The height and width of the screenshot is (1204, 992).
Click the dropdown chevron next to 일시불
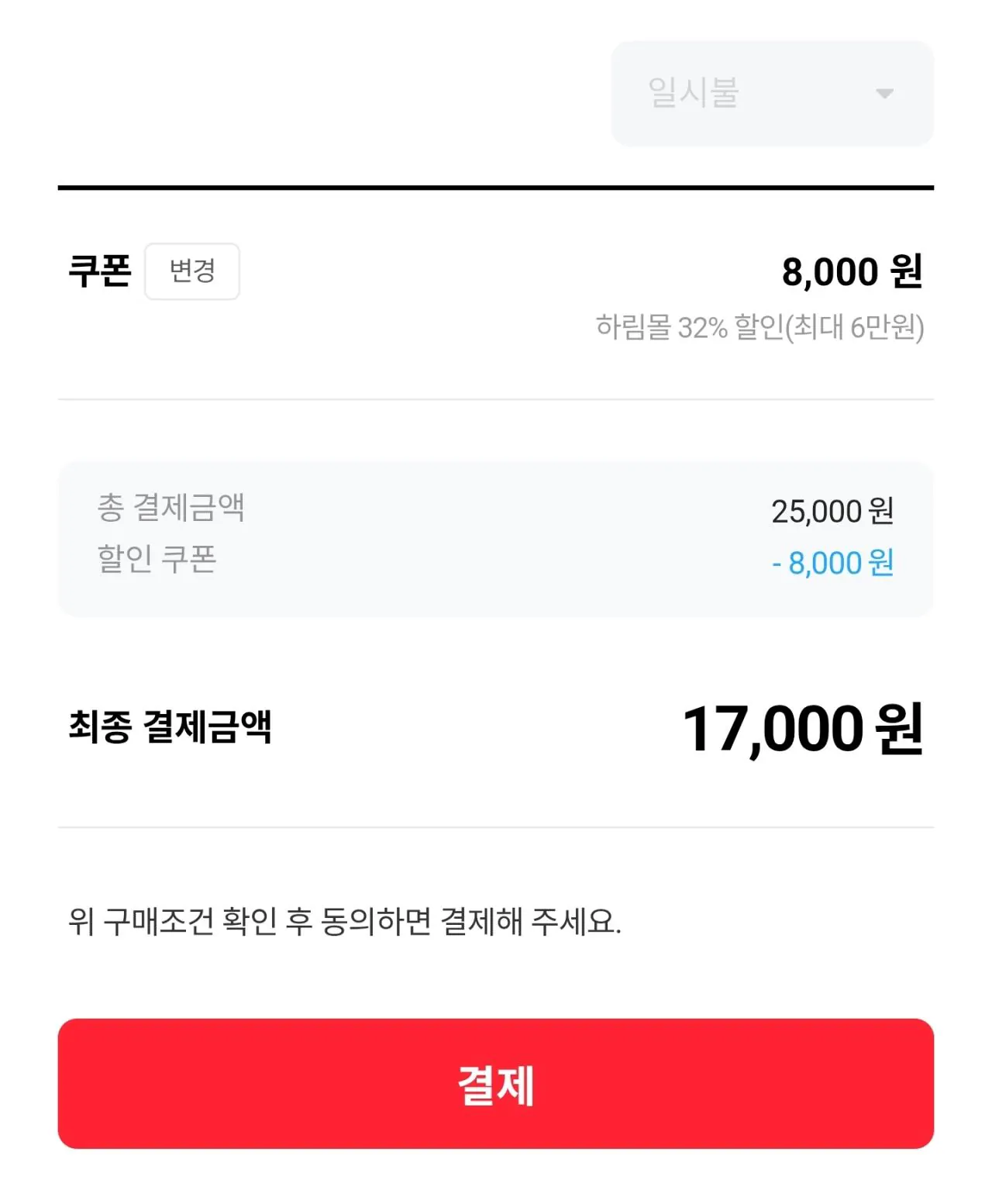886,95
